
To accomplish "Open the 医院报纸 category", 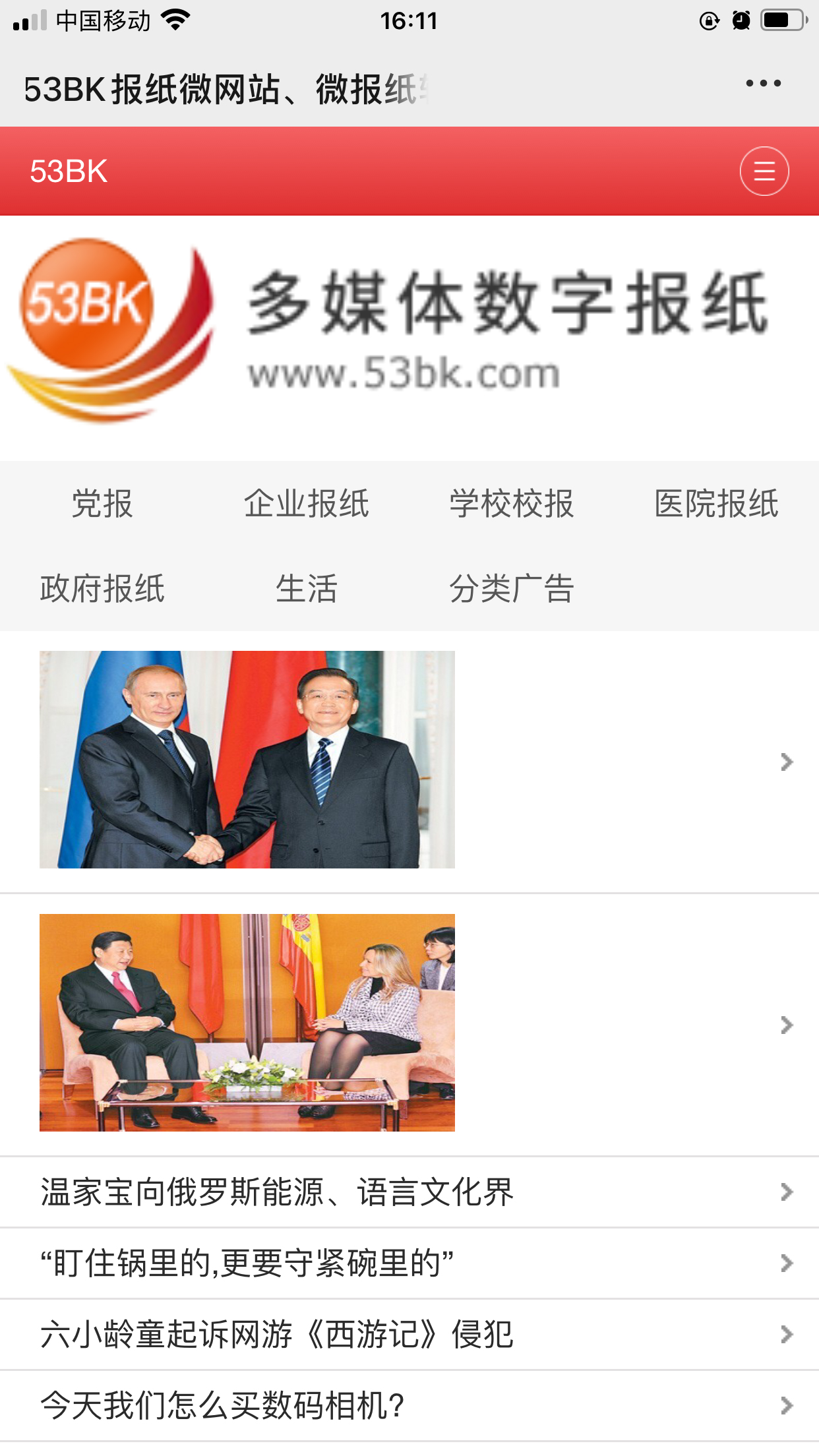I will tap(717, 504).
